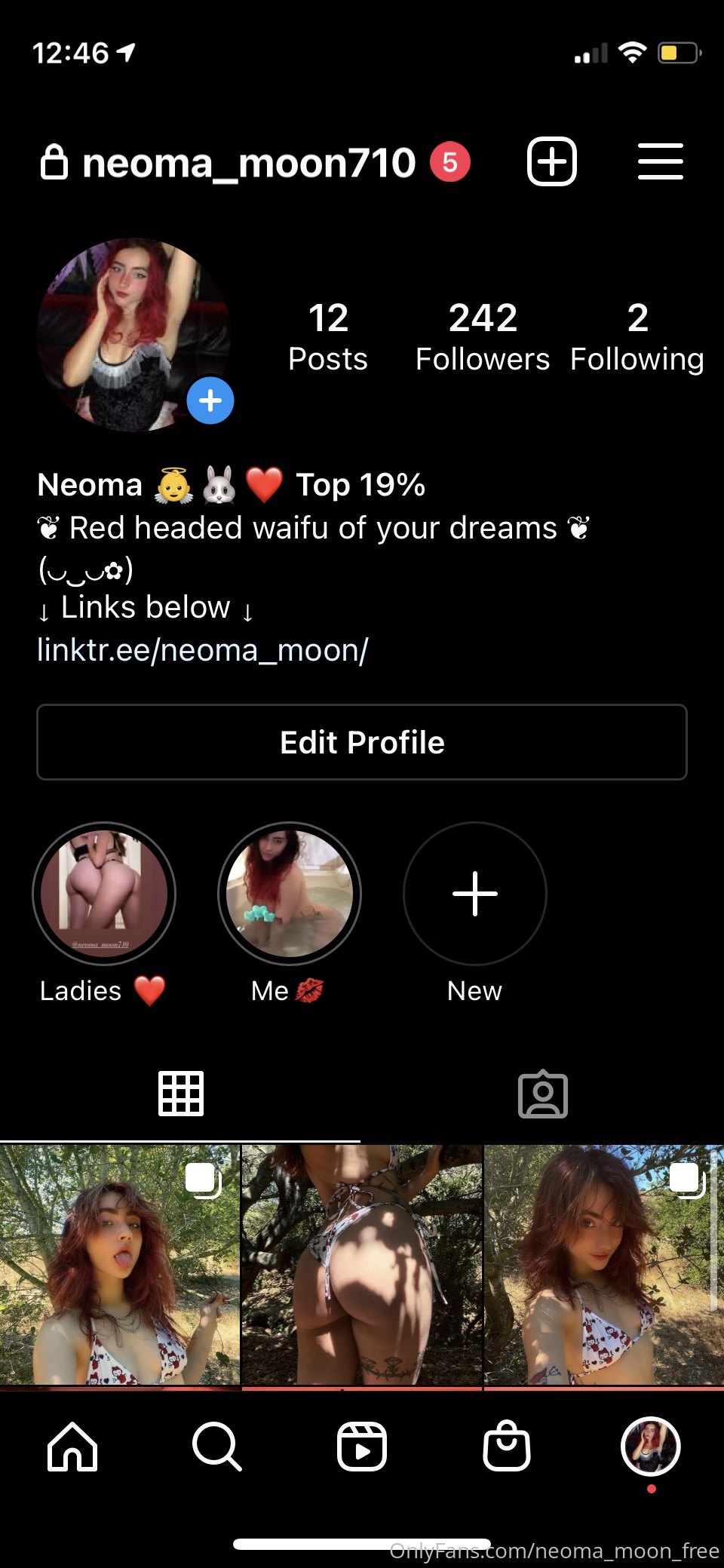Open the Shop tab

point(507,1447)
